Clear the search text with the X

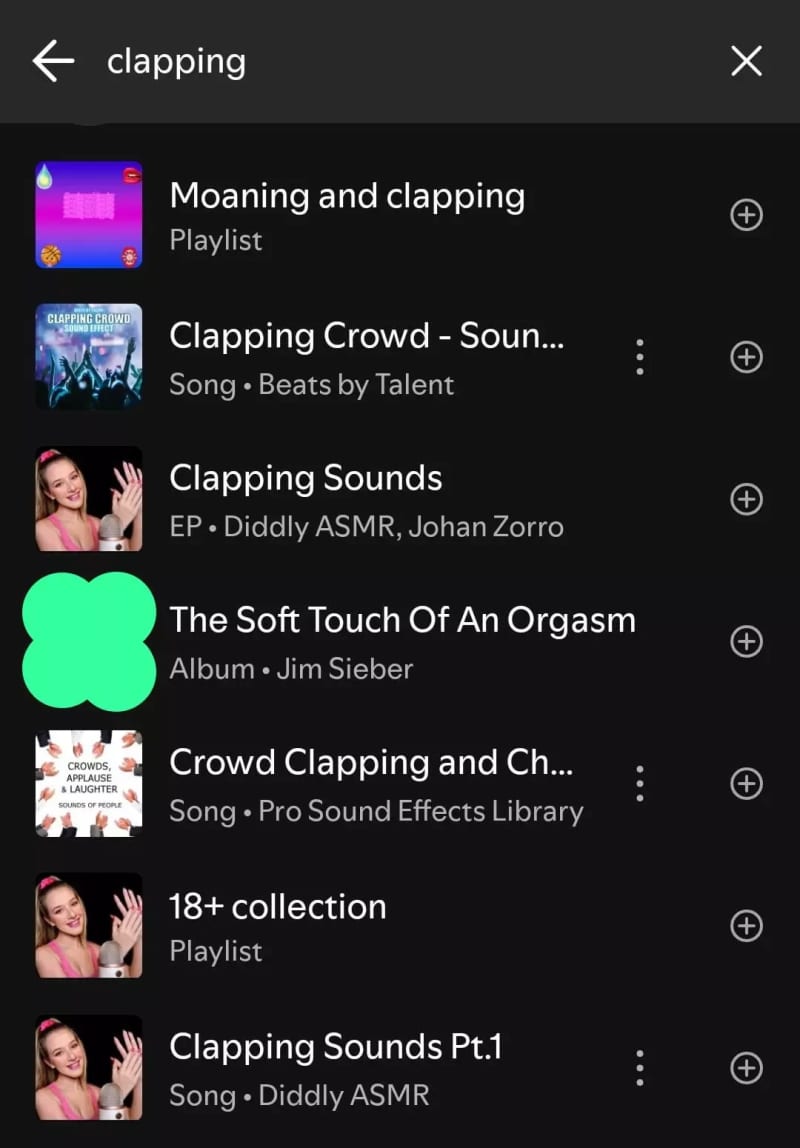click(746, 62)
